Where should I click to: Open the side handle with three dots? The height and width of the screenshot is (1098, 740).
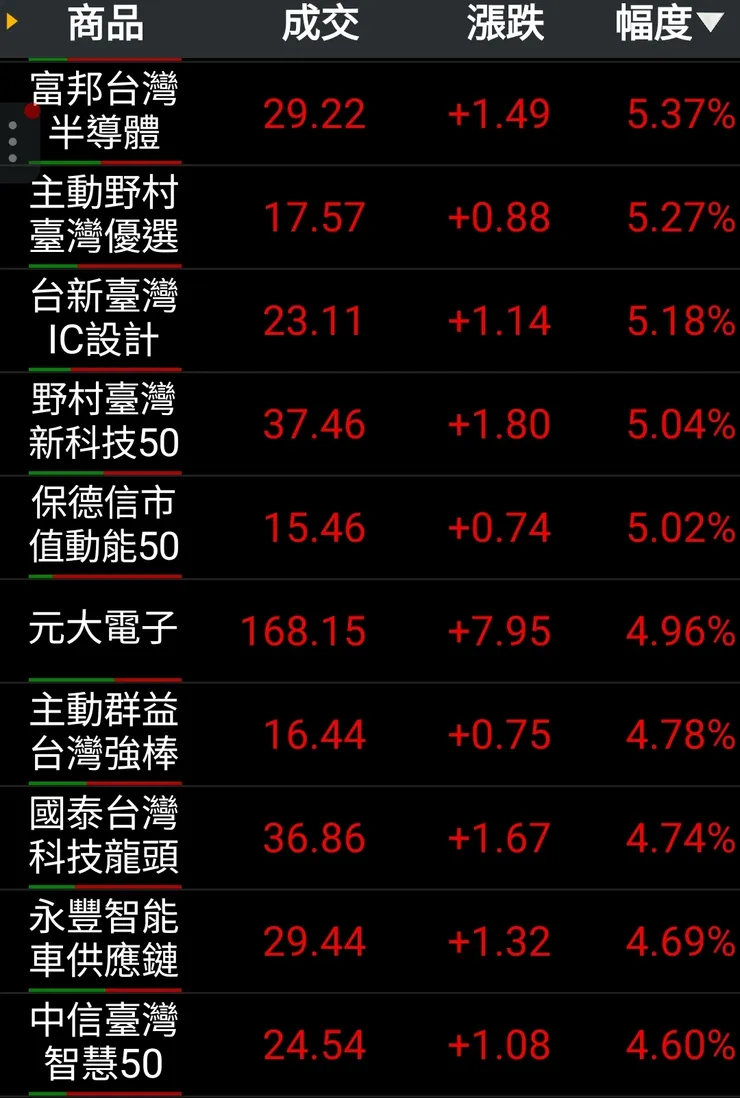(13, 143)
